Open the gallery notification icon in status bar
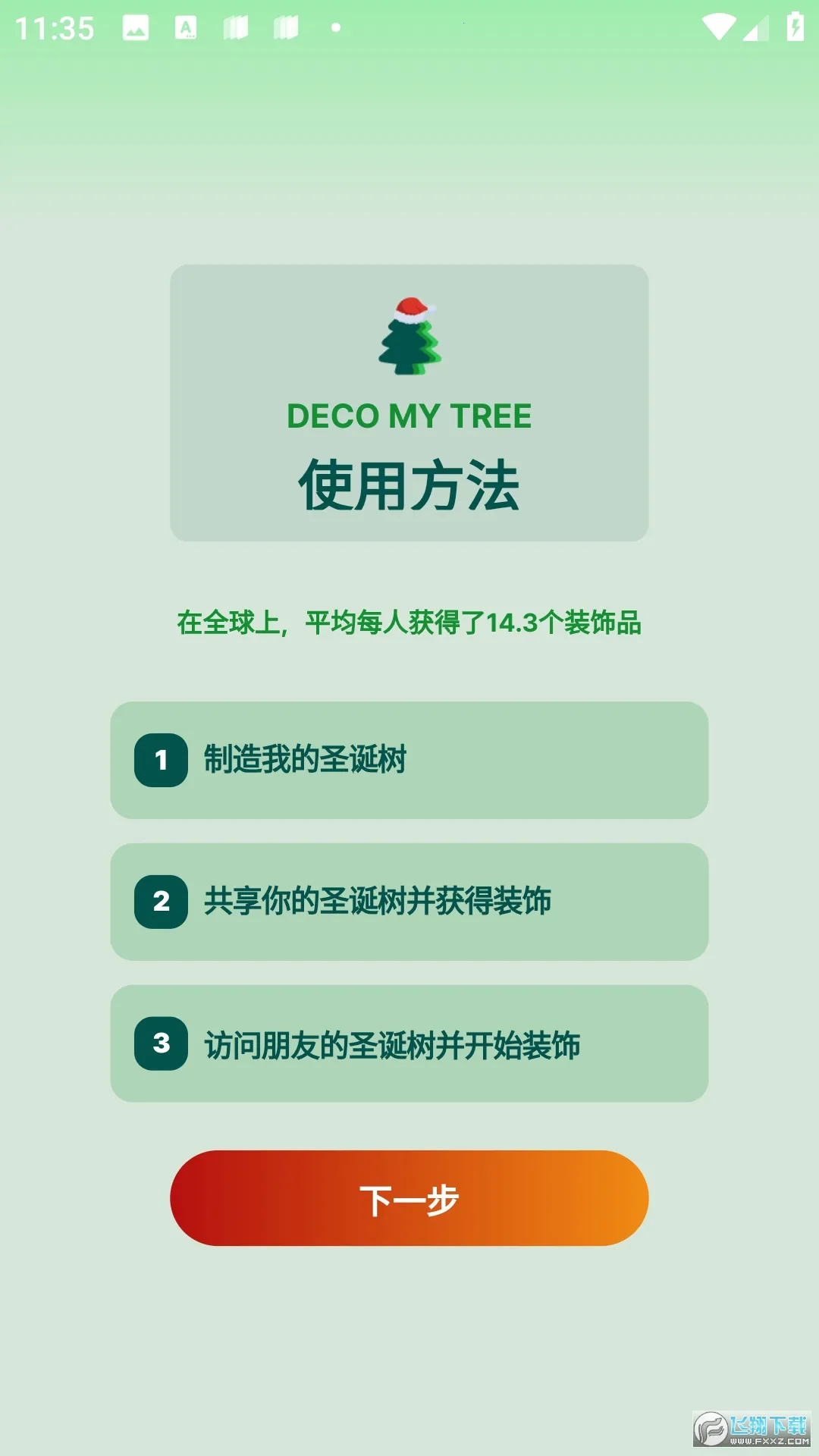 point(134,27)
